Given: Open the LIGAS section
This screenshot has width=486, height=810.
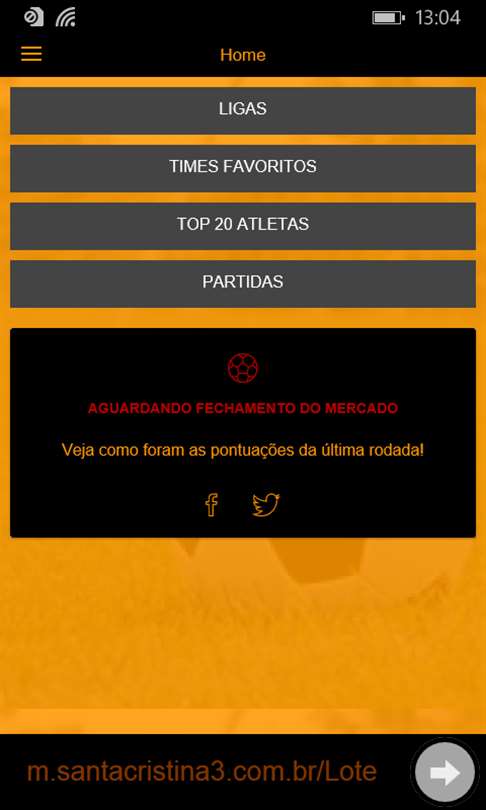Looking at the screenshot, I should (243, 111).
